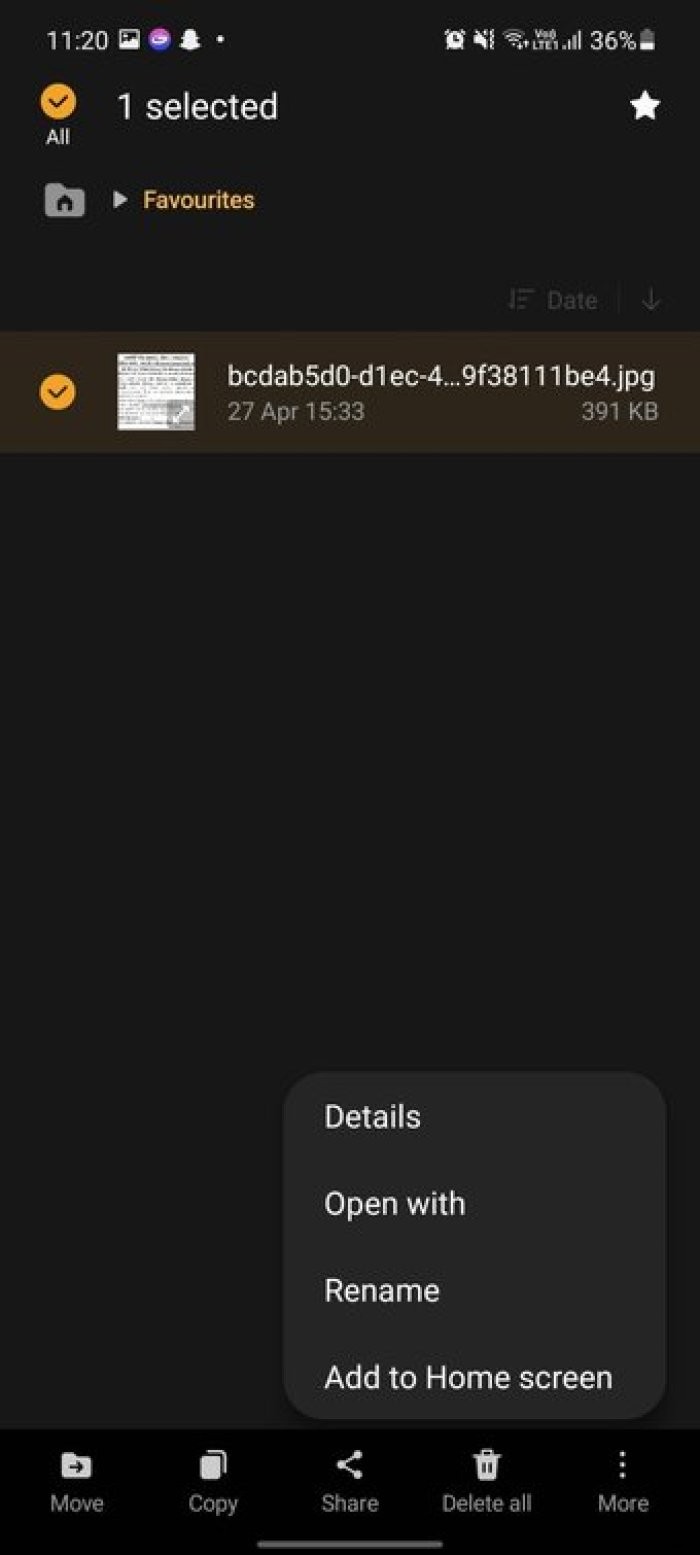Image resolution: width=700 pixels, height=1555 pixels.
Task: Tap the favourites star icon
Action: pyautogui.click(x=645, y=106)
